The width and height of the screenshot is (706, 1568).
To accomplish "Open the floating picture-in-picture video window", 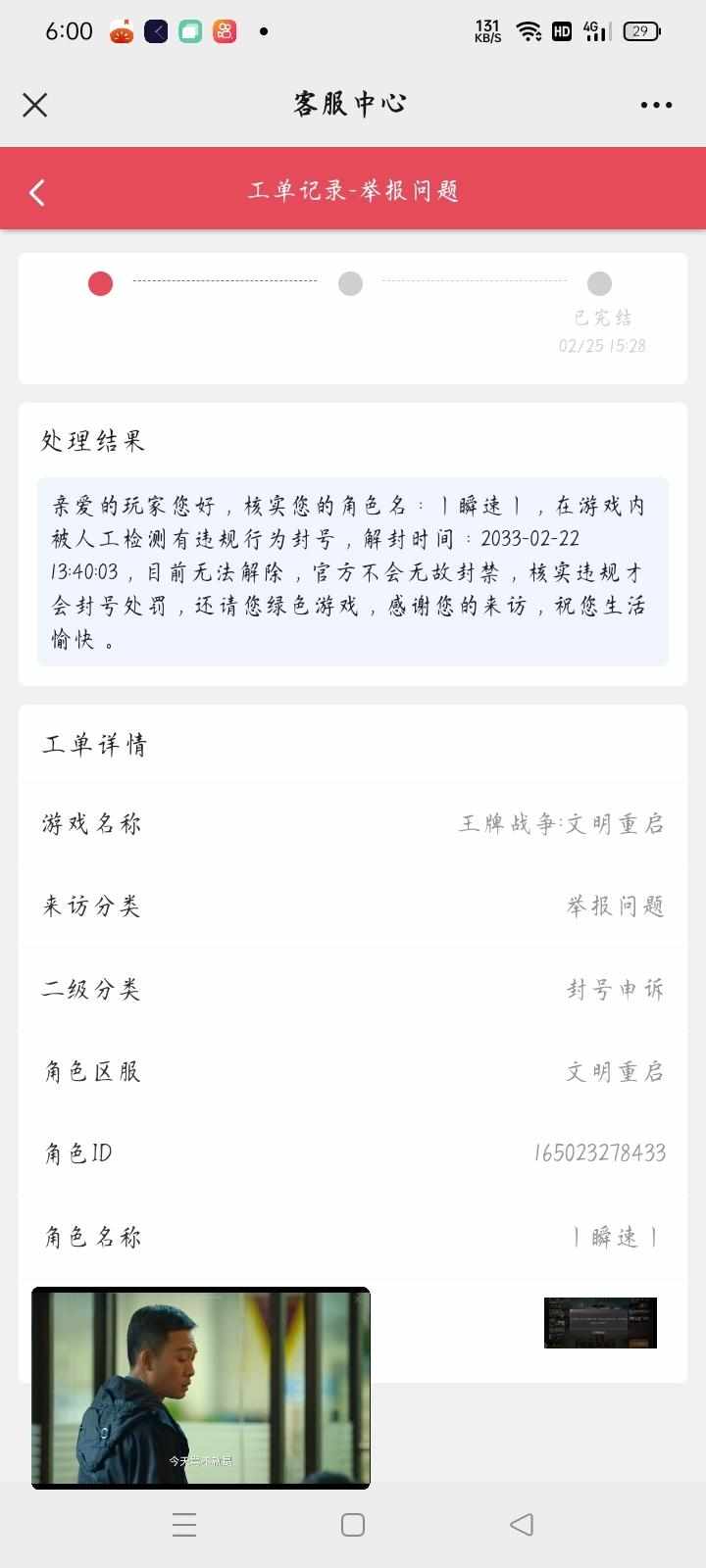I will [201, 1388].
